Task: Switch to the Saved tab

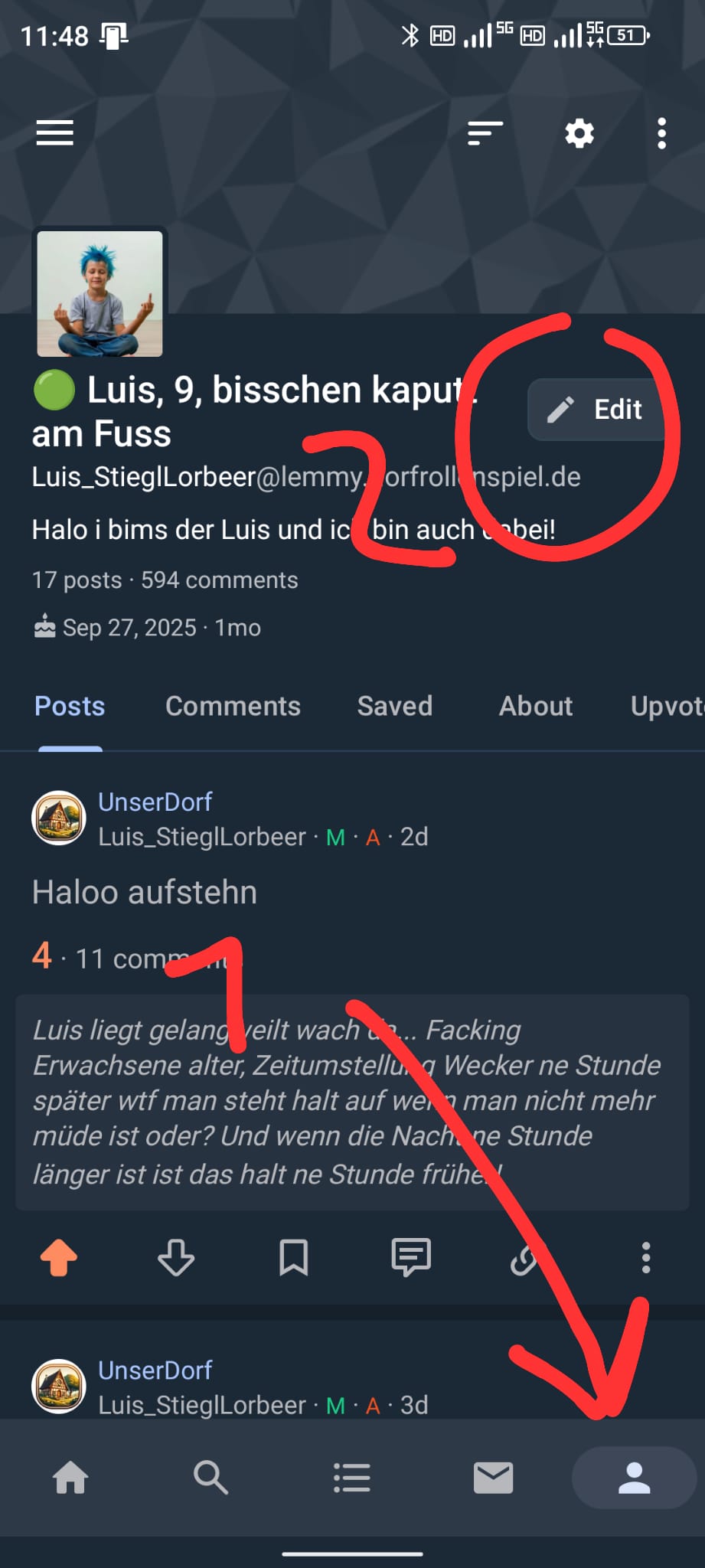Action: (x=395, y=706)
